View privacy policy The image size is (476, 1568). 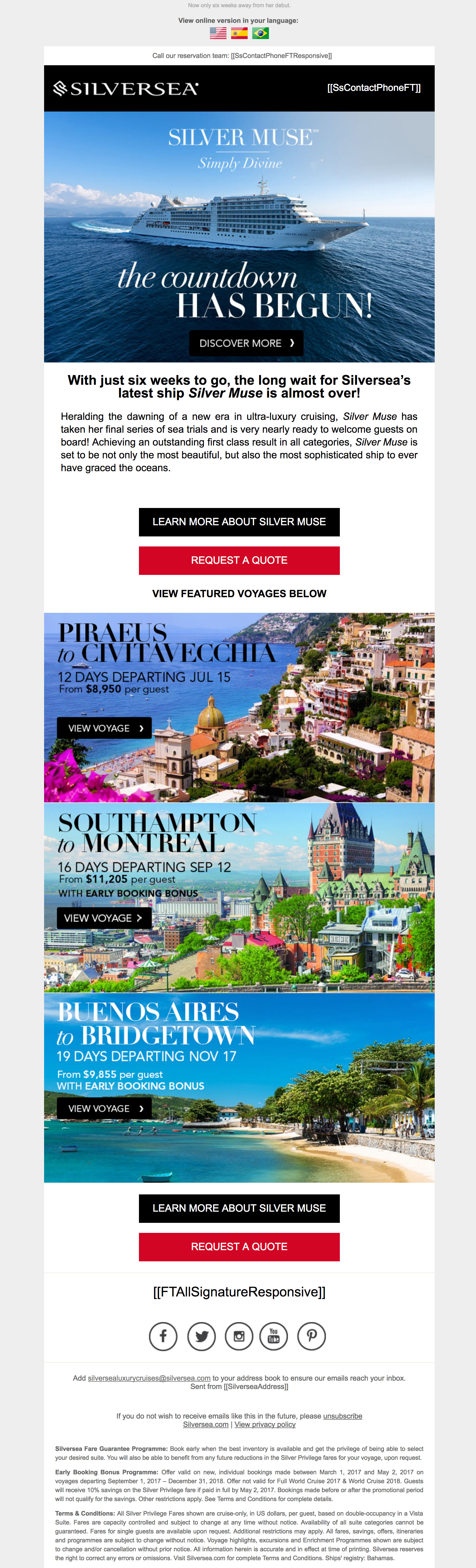265,1424
